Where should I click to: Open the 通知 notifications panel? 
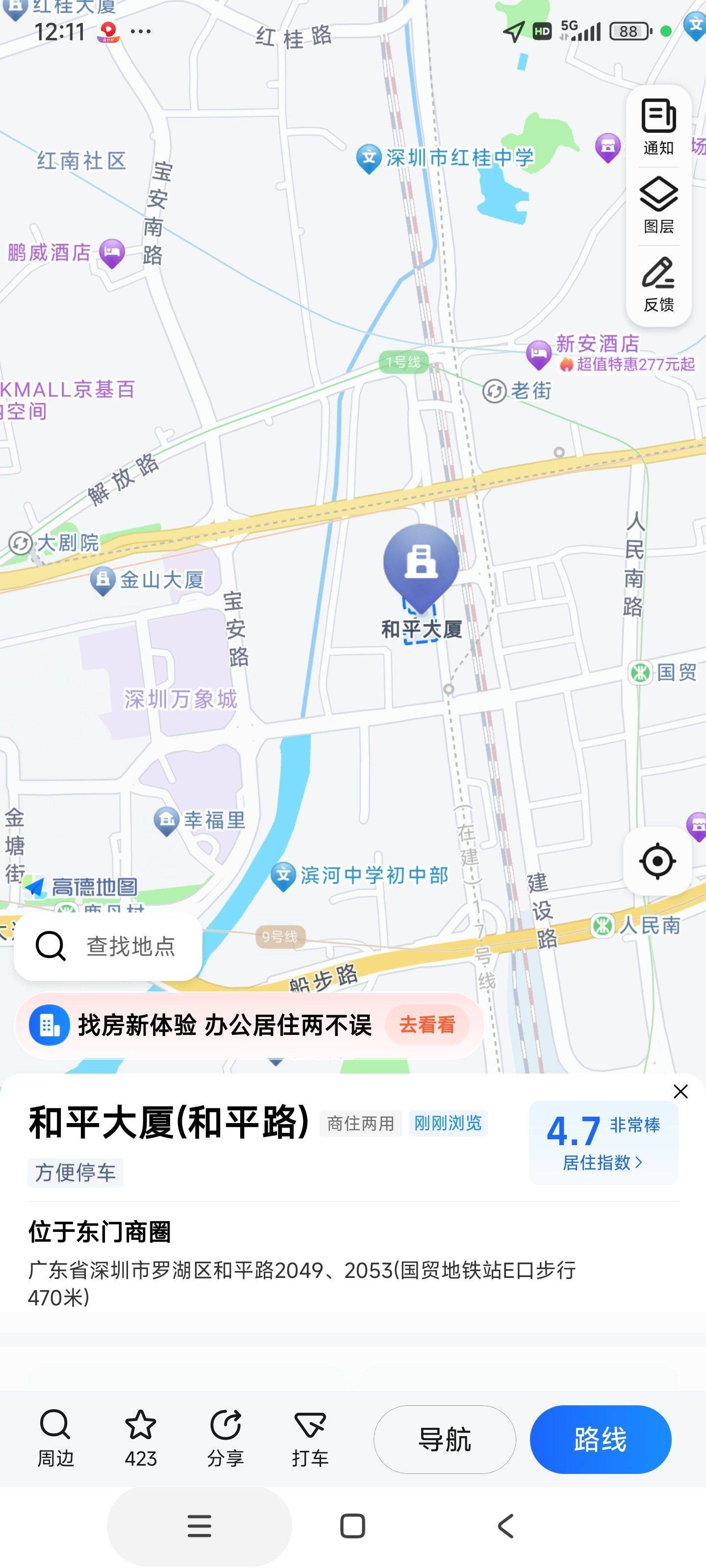click(x=658, y=126)
